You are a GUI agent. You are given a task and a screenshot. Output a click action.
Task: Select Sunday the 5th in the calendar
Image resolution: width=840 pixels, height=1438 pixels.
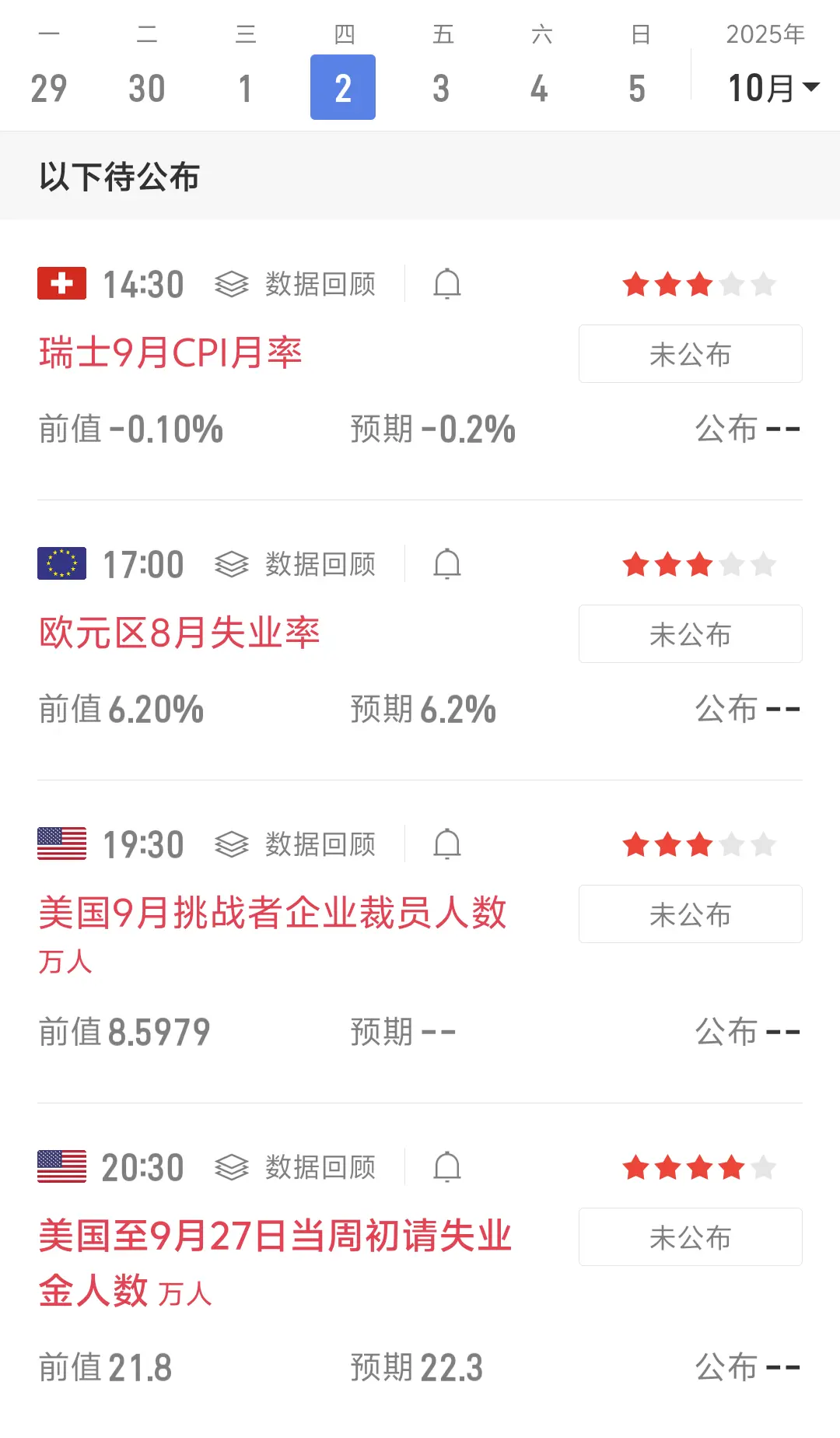click(x=637, y=87)
